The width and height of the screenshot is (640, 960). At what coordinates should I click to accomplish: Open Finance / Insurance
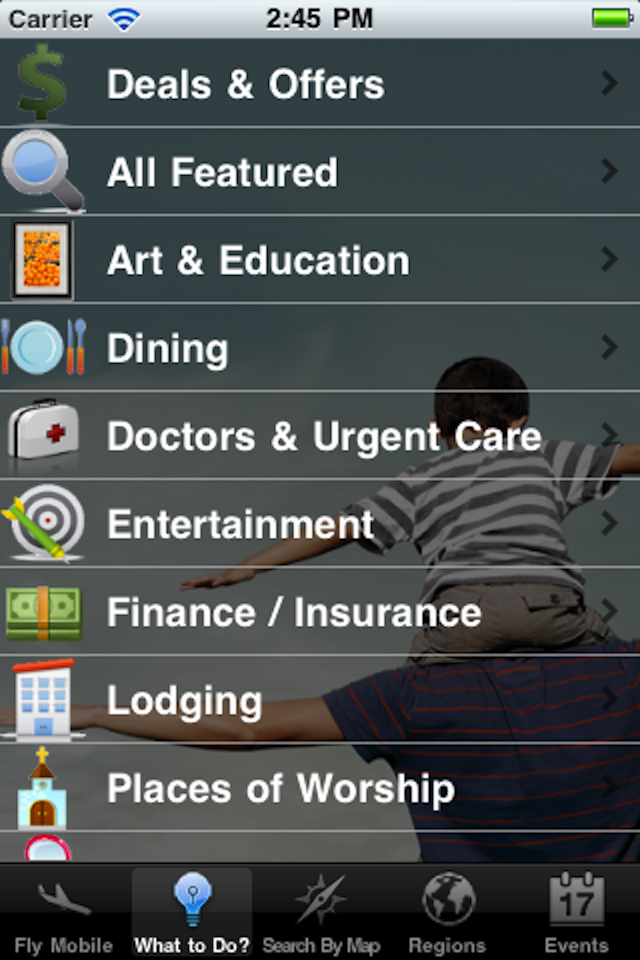tap(320, 612)
